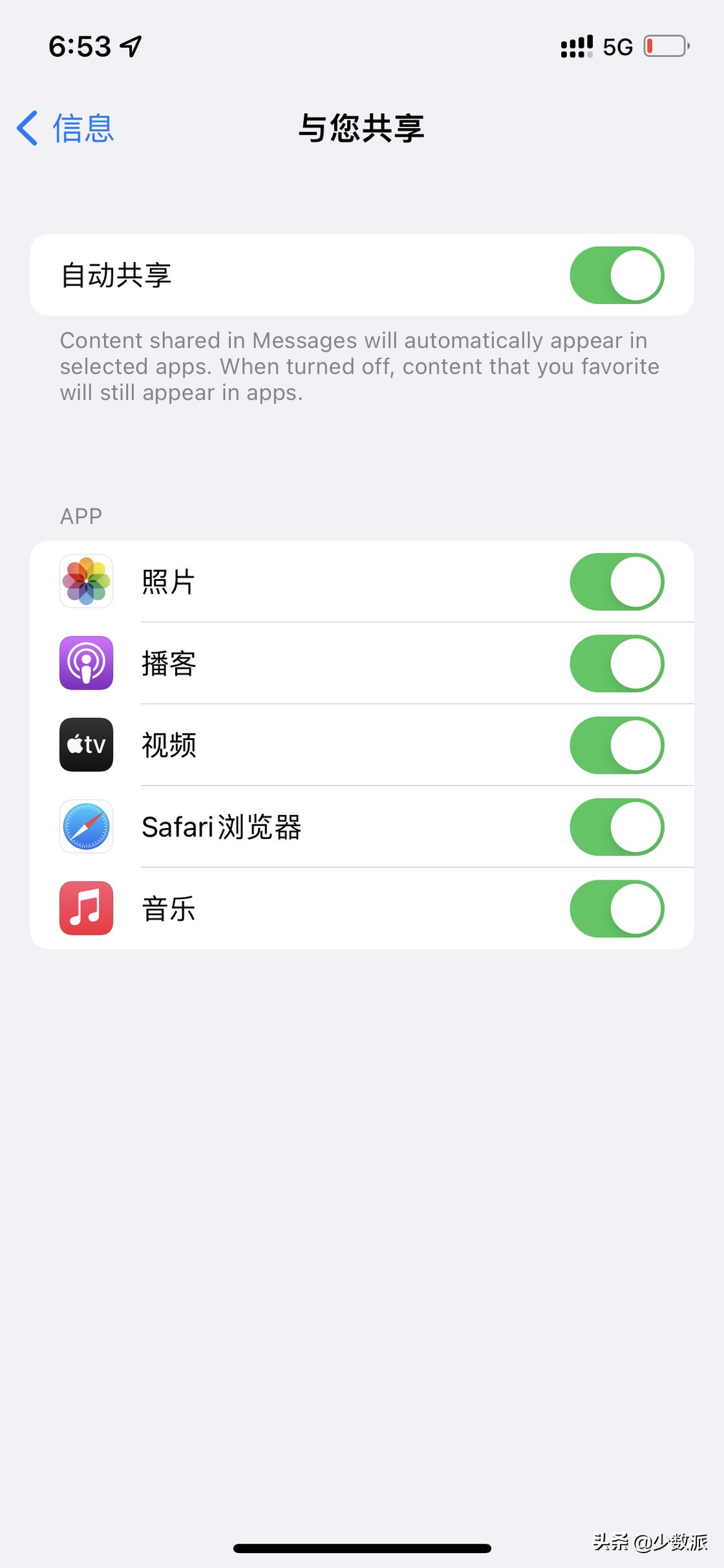Tap the 播客 (Podcasts) purple icon
This screenshot has width=724, height=1568.
click(86, 664)
